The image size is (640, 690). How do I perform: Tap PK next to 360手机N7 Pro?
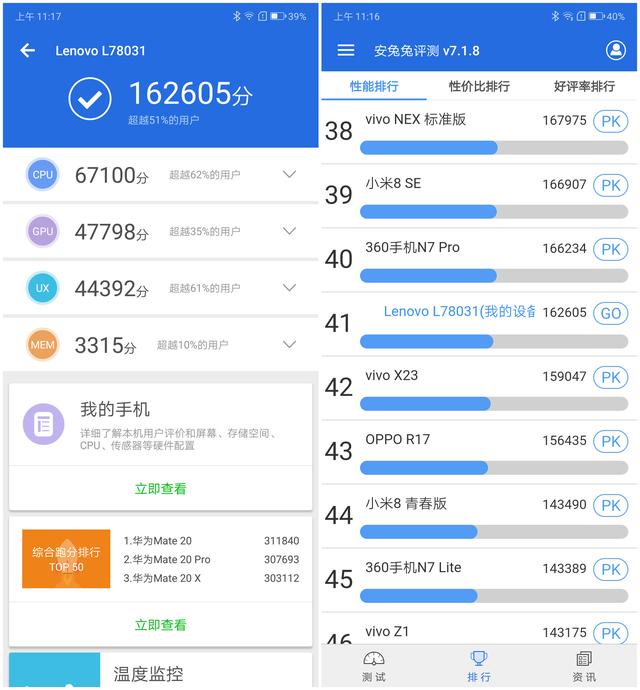click(610, 249)
